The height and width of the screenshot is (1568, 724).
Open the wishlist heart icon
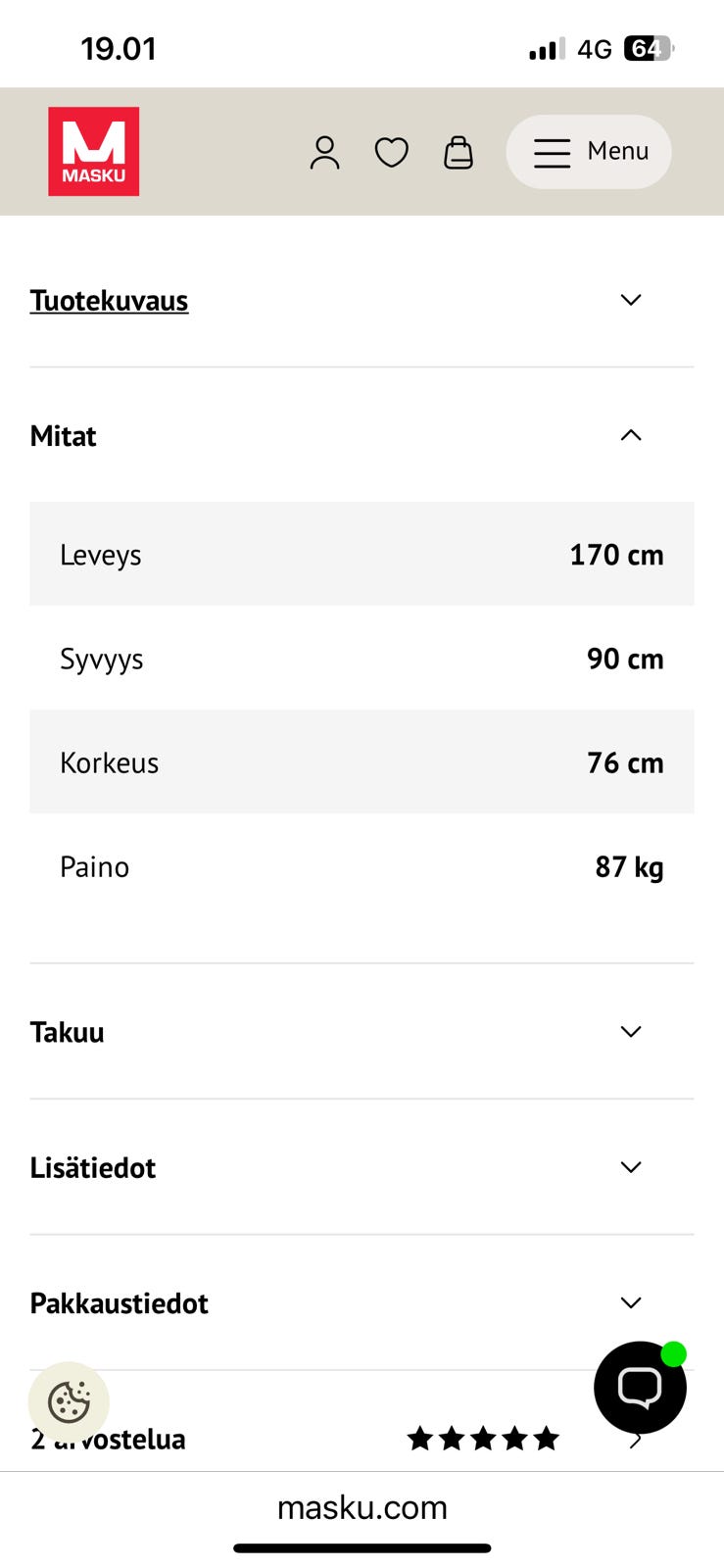click(391, 153)
